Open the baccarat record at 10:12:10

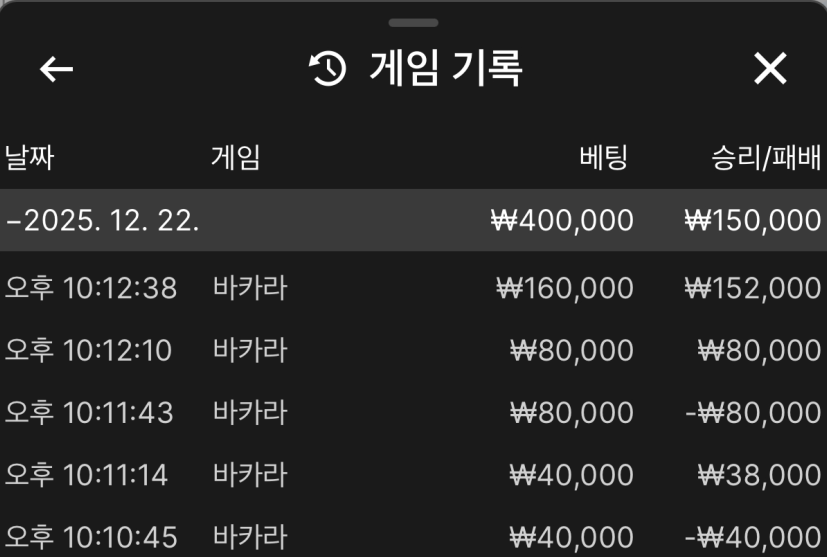click(x=413, y=351)
